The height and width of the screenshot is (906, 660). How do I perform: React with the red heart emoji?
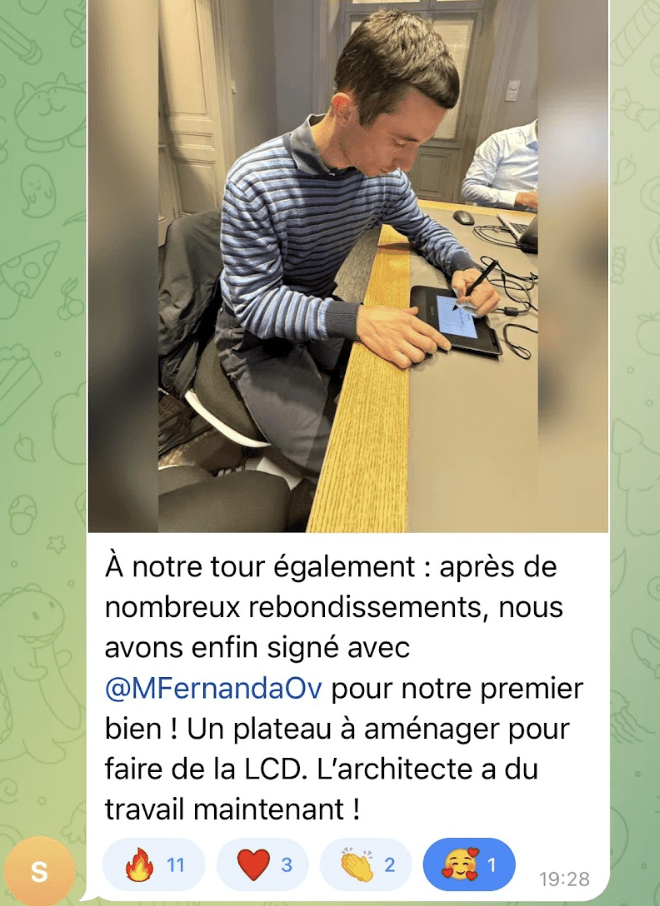pyautogui.click(x=263, y=865)
